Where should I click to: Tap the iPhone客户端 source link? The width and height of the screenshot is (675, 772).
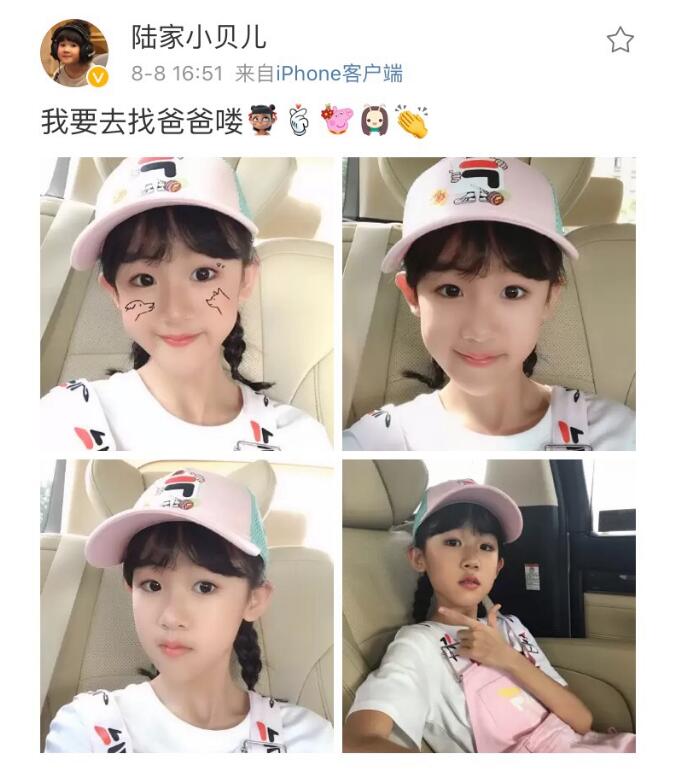click(339, 73)
